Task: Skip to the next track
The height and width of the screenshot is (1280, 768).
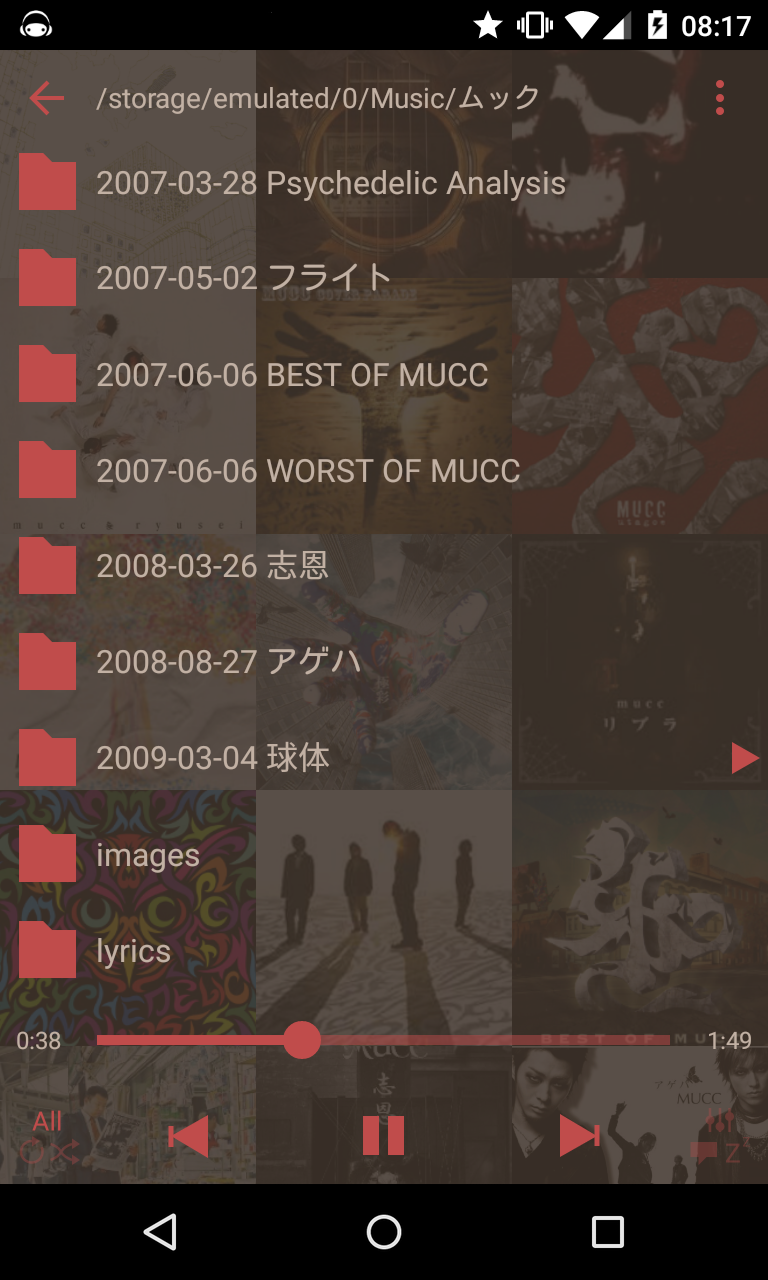Action: 579,1136
